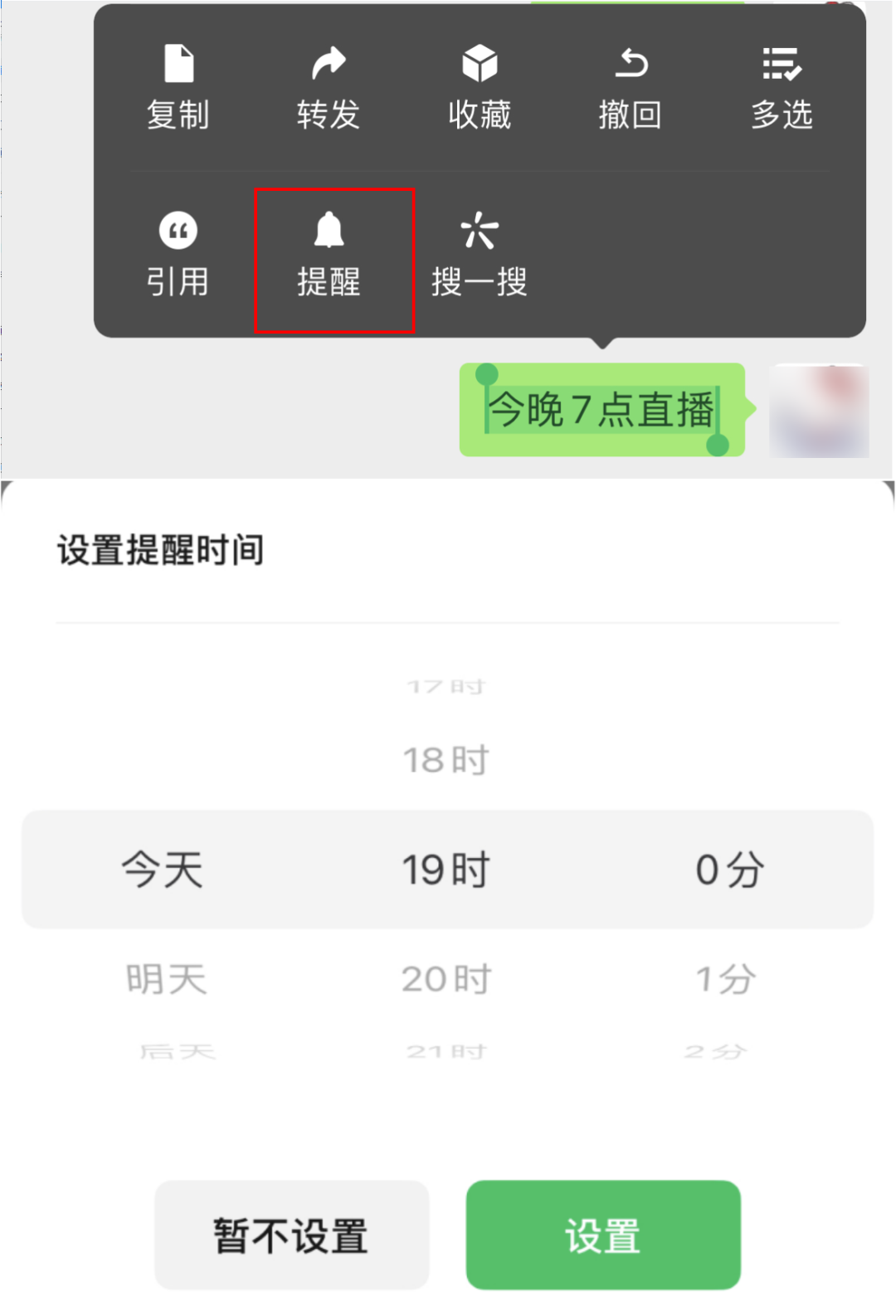Save message to 收藏 favorites
The width and height of the screenshot is (896, 1316).
(480, 88)
